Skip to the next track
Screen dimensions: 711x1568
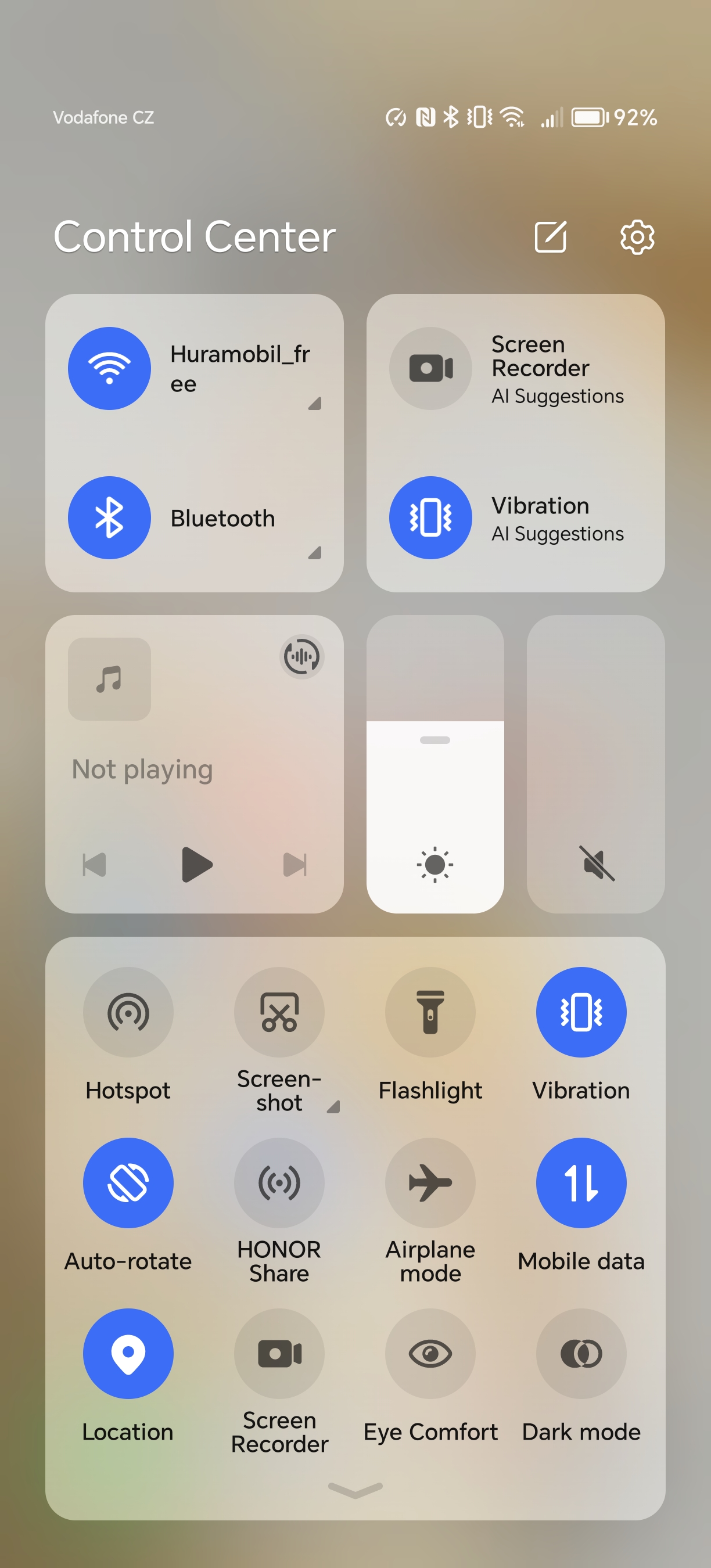[295, 864]
